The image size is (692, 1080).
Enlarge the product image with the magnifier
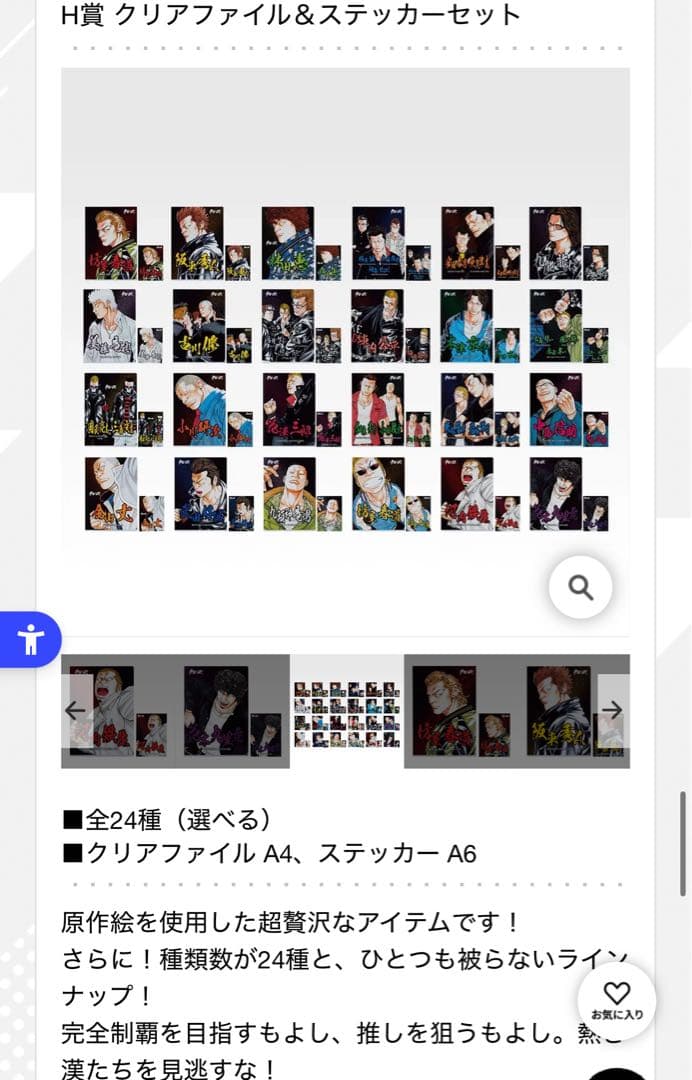(x=580, y=587)
